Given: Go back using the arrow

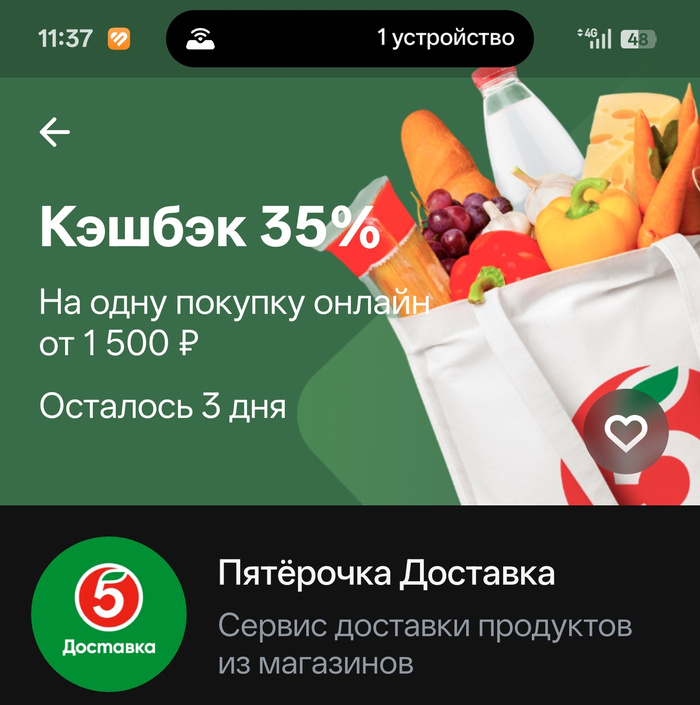Looking at the screenshot, I should pos(54,132).
